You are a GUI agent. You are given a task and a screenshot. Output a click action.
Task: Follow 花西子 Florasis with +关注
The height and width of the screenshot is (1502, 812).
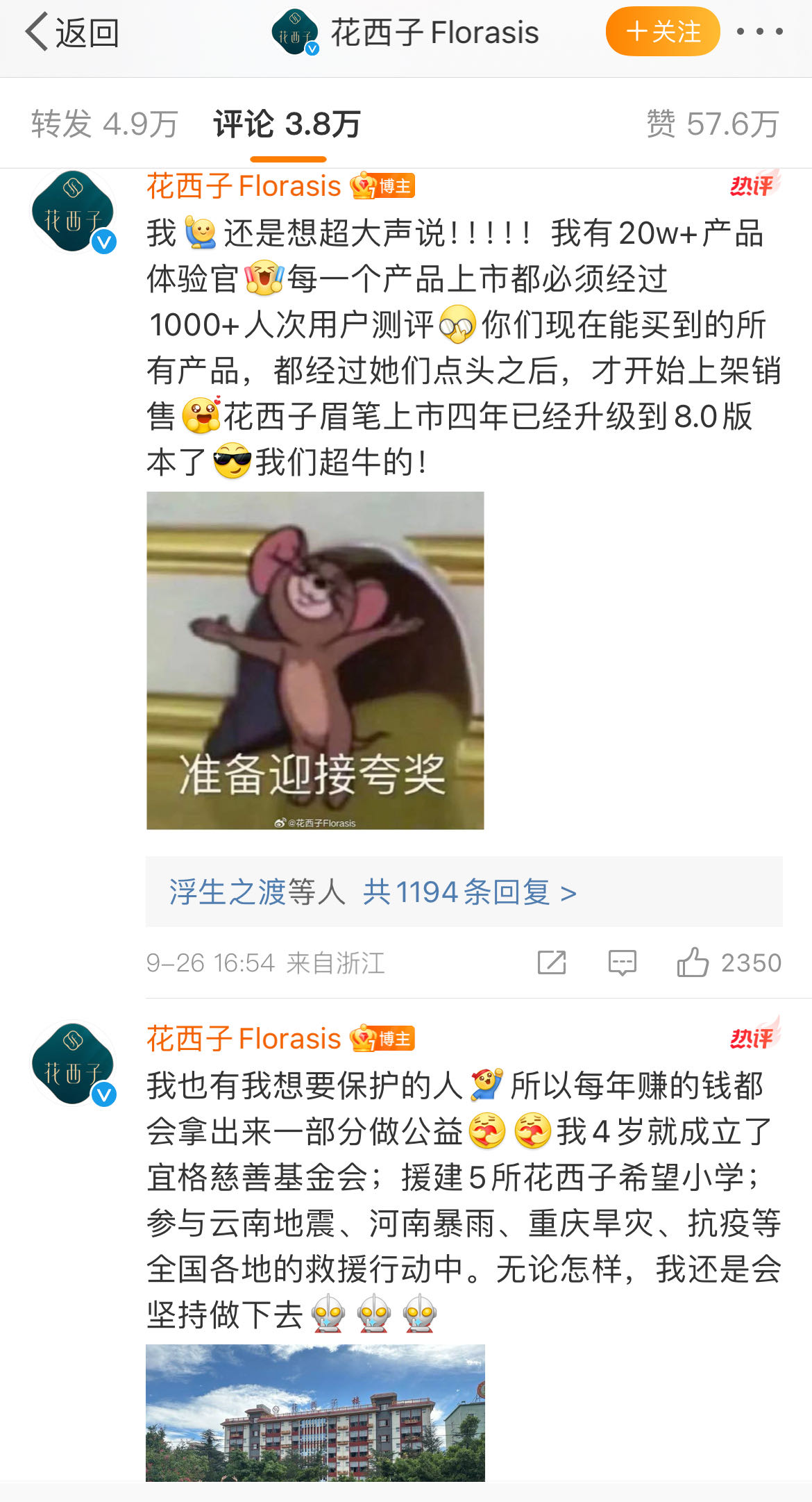pyautogui.click(x=662, y=32)
